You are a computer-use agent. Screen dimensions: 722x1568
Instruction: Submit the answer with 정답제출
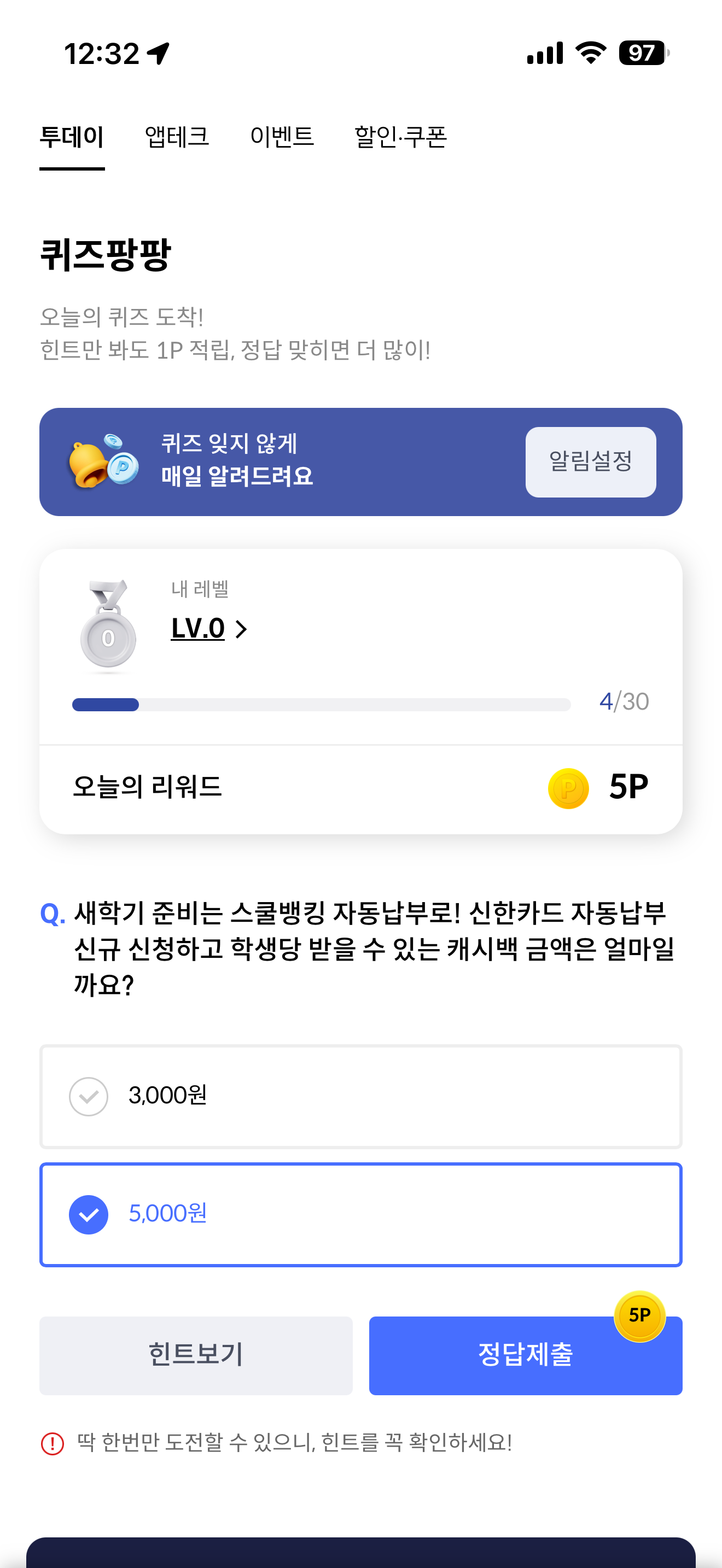(x=526, y=1355)
